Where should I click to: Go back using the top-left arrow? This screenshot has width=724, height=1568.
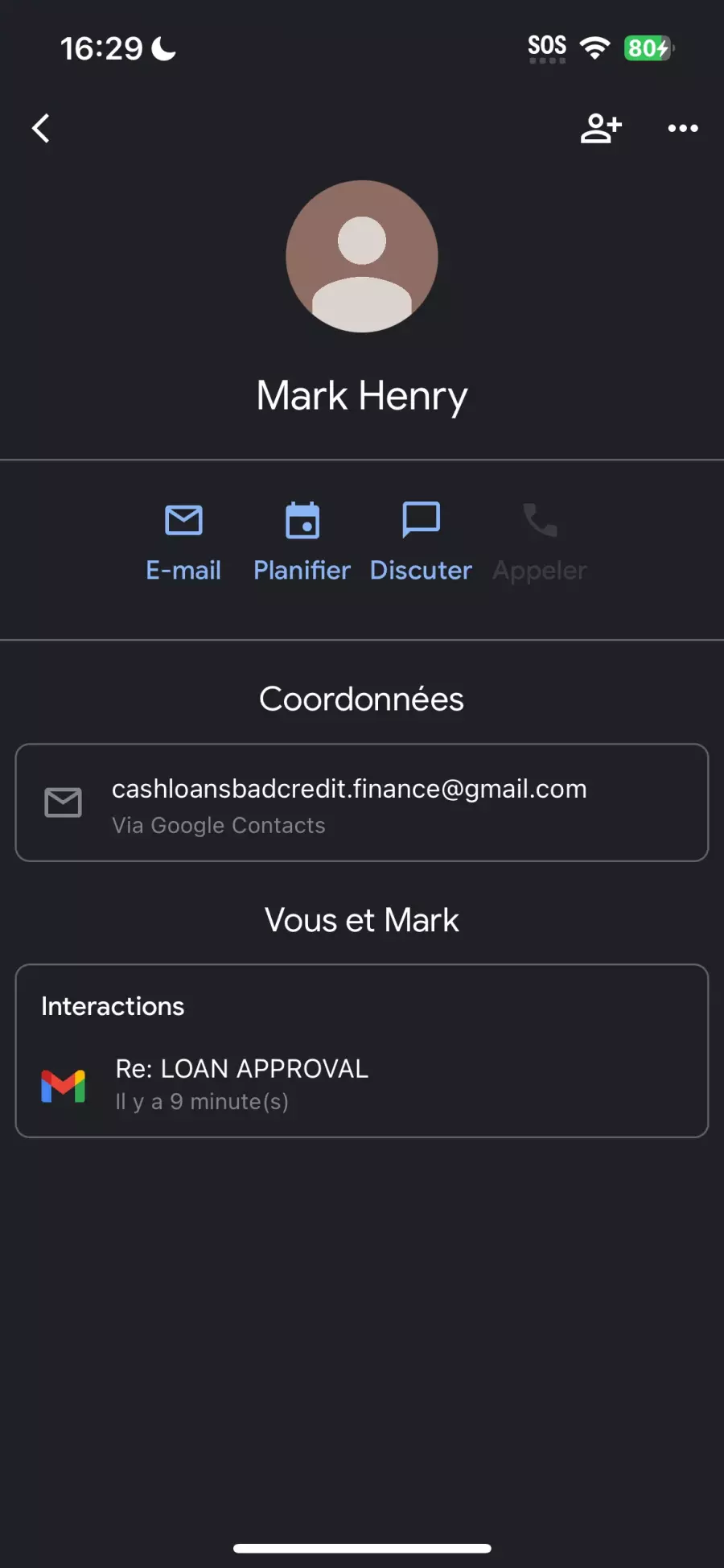point(41,128)
